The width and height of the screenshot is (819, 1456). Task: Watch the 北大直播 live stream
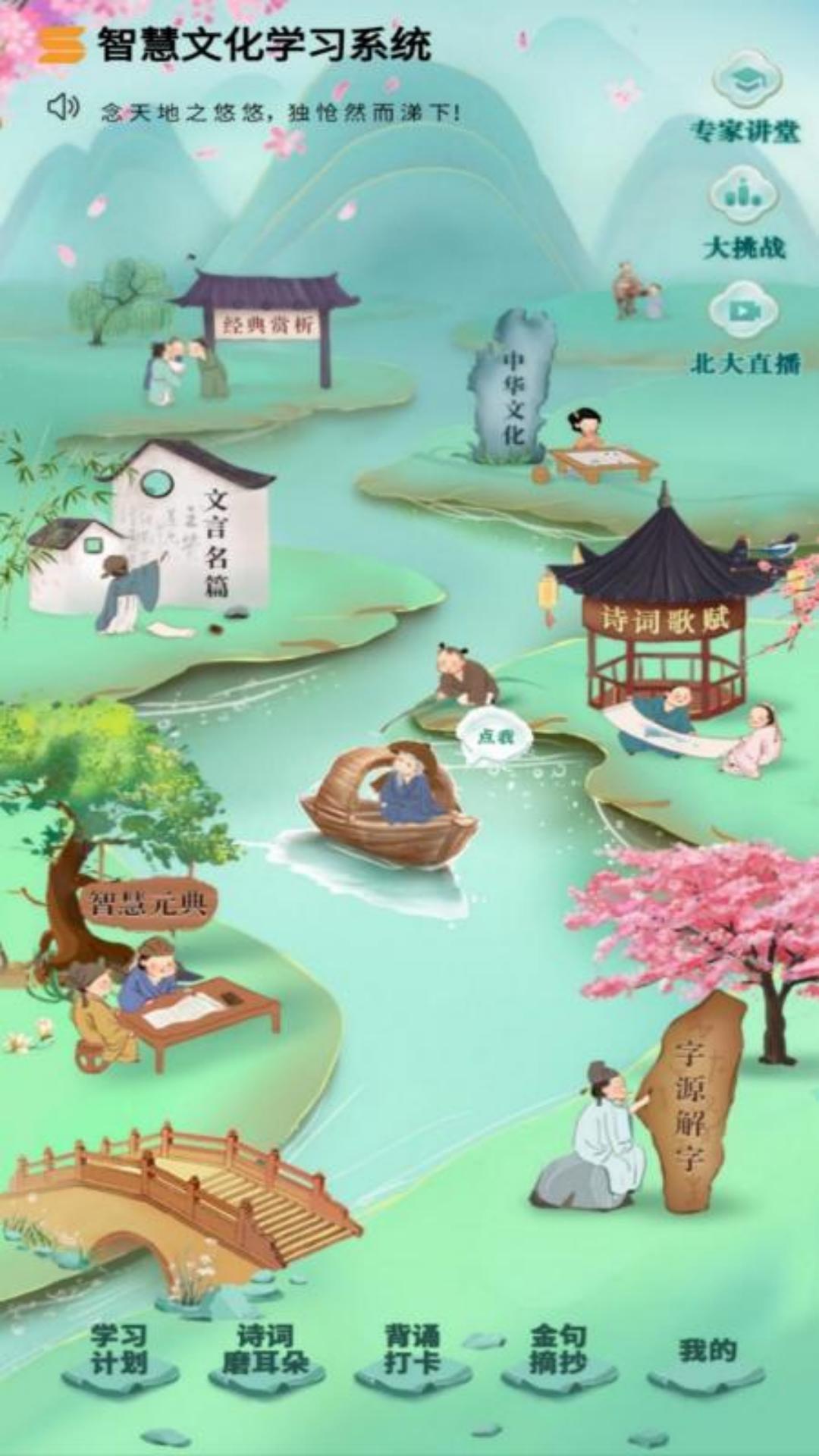[x=746, y=312]
